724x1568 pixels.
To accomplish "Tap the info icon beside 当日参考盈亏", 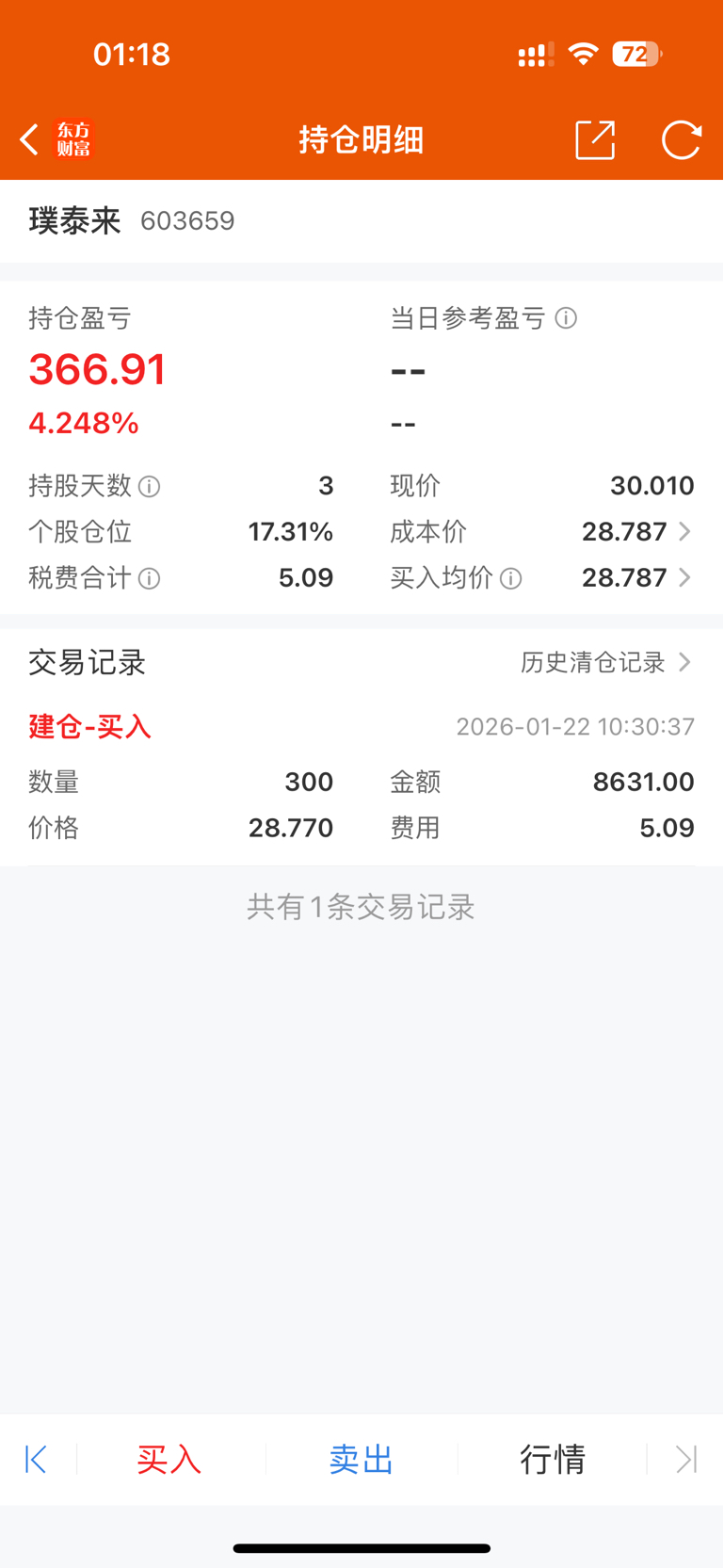I will click(566, 317).
